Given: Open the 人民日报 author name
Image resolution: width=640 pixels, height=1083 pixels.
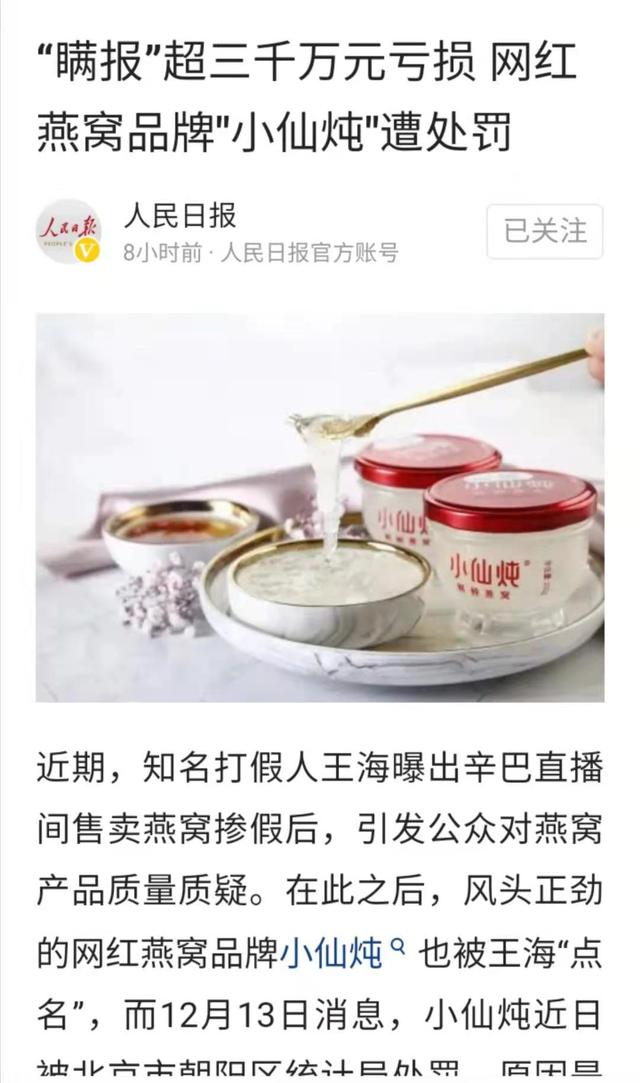Looking at the screenshot, I should [x=180, y=215].
